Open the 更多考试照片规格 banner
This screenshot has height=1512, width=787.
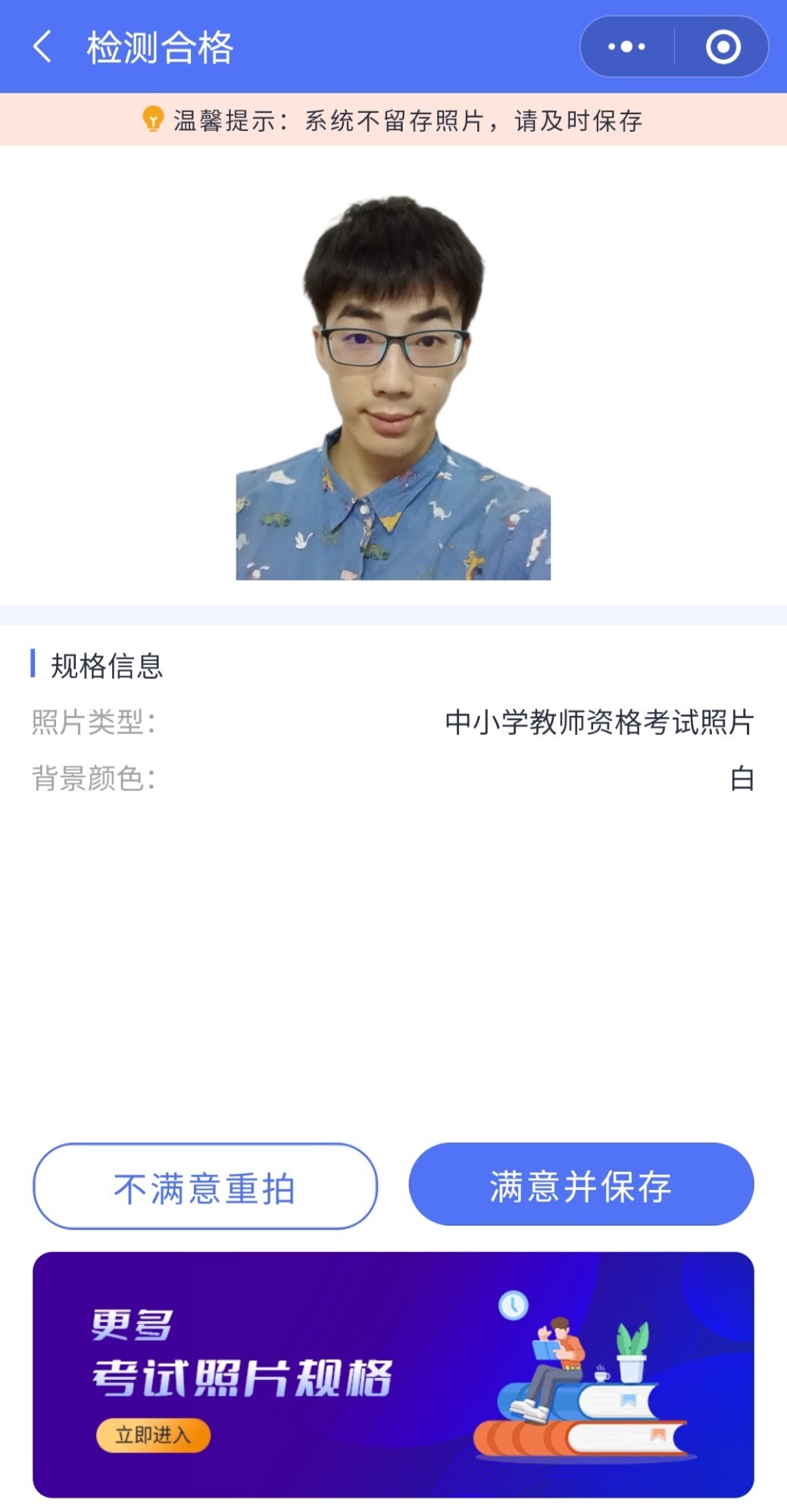pyautogui.click(x=393, y=1374)
